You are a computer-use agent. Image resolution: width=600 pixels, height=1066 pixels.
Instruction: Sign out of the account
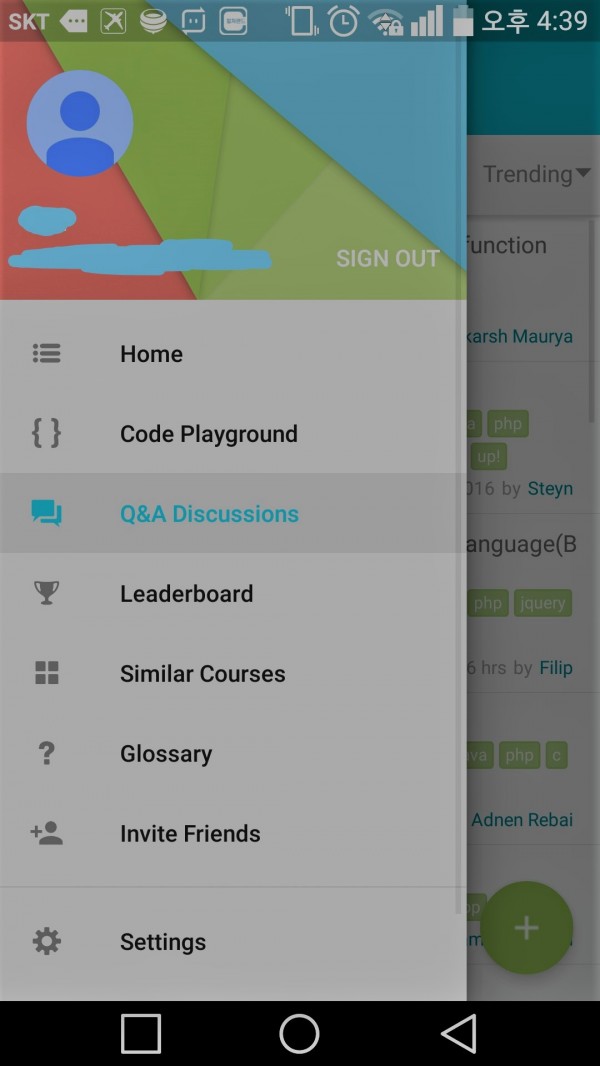click(x=387, y=258)
